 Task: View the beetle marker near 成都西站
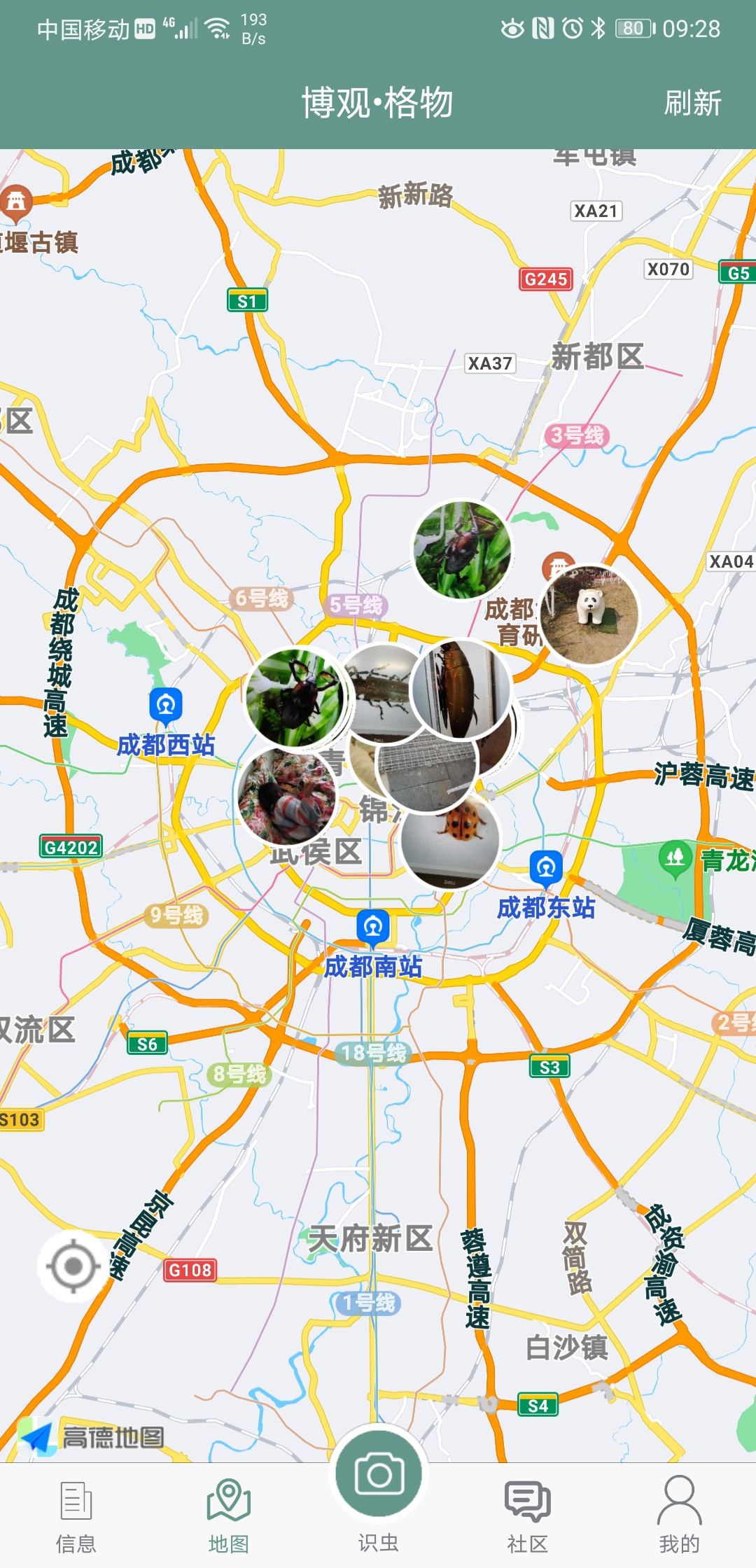coord(295,698)
